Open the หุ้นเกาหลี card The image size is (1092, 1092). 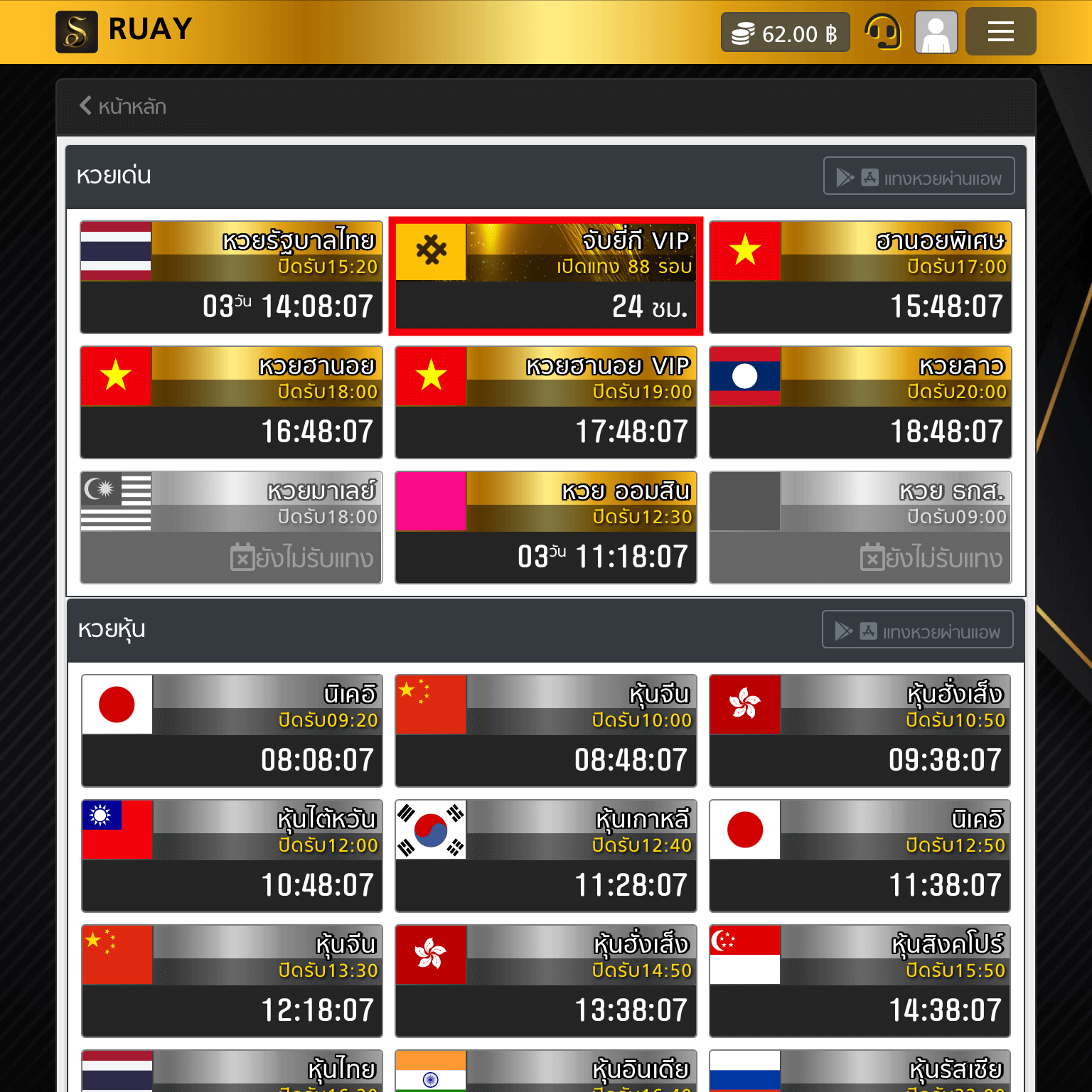point(545,856)
